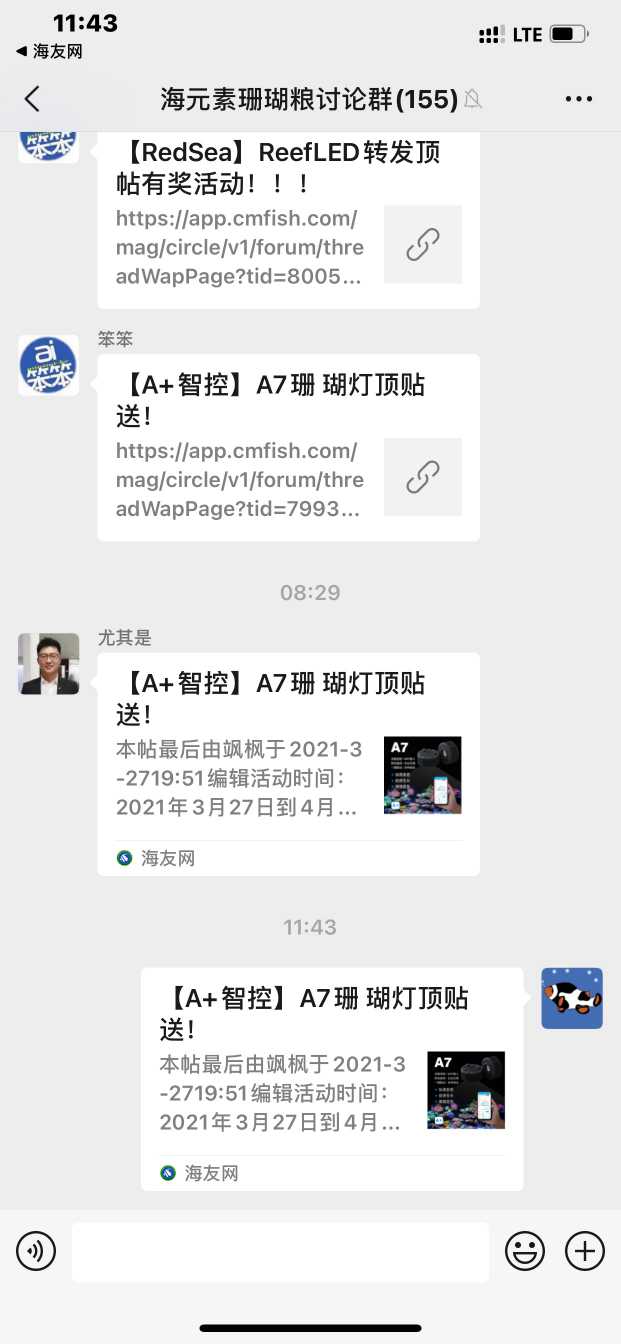The image size is (621, 1344).
Task: Open the RedSea ReefLED shared link card
Action: tap(288, 218)
